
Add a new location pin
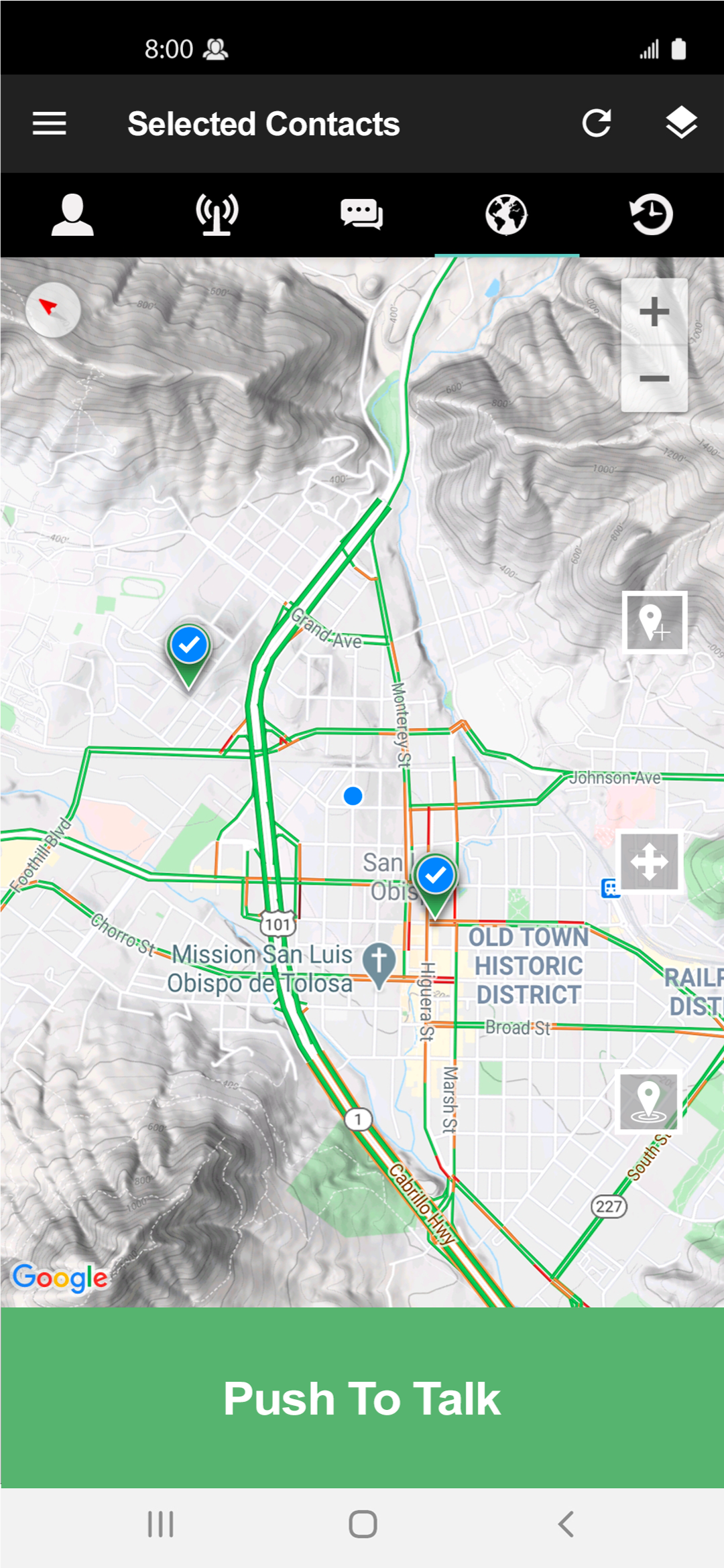coord(654,622)
